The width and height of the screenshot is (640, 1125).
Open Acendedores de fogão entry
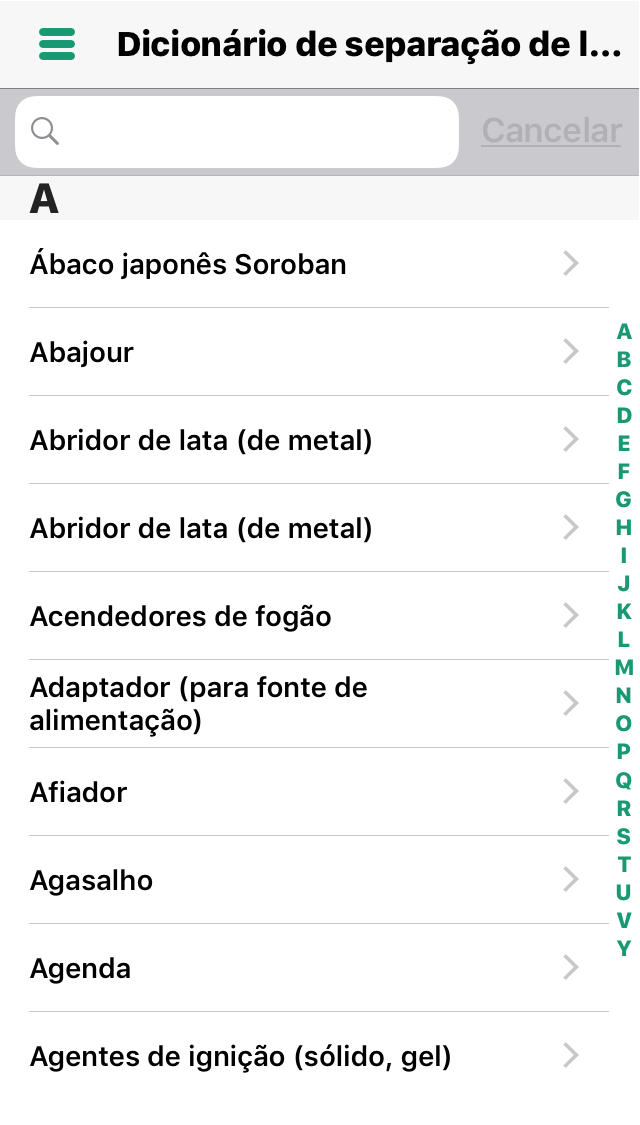coord(319,616)
